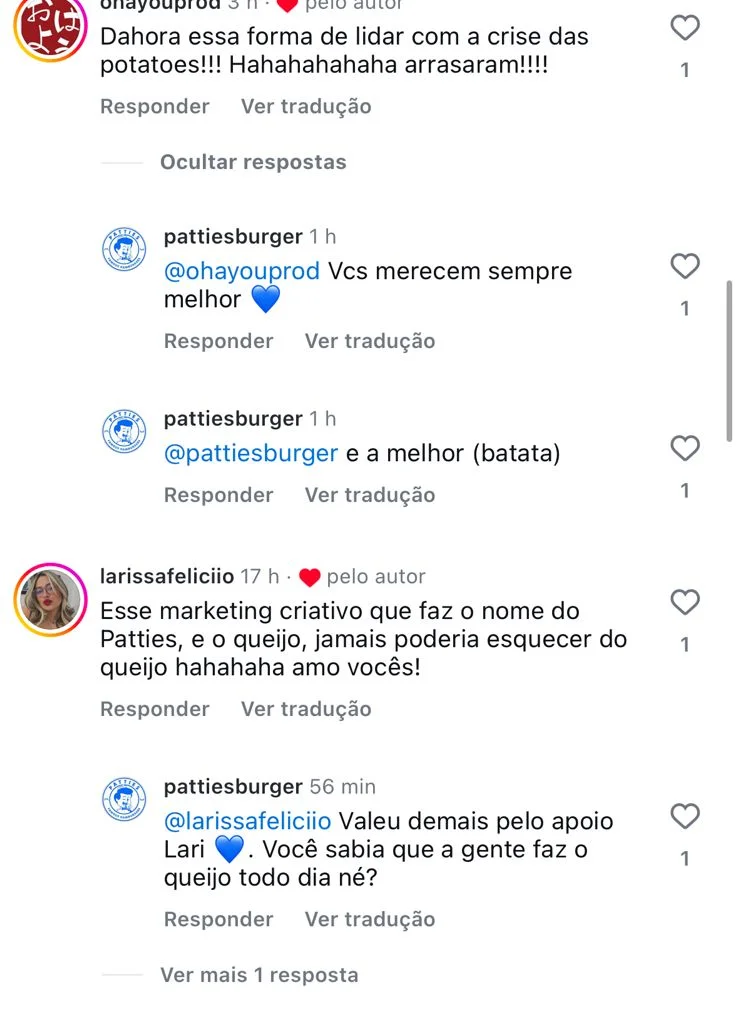Open the @pattiesburger mention in the batata reply
The image size is (738, 1024).
click(250, 453)
